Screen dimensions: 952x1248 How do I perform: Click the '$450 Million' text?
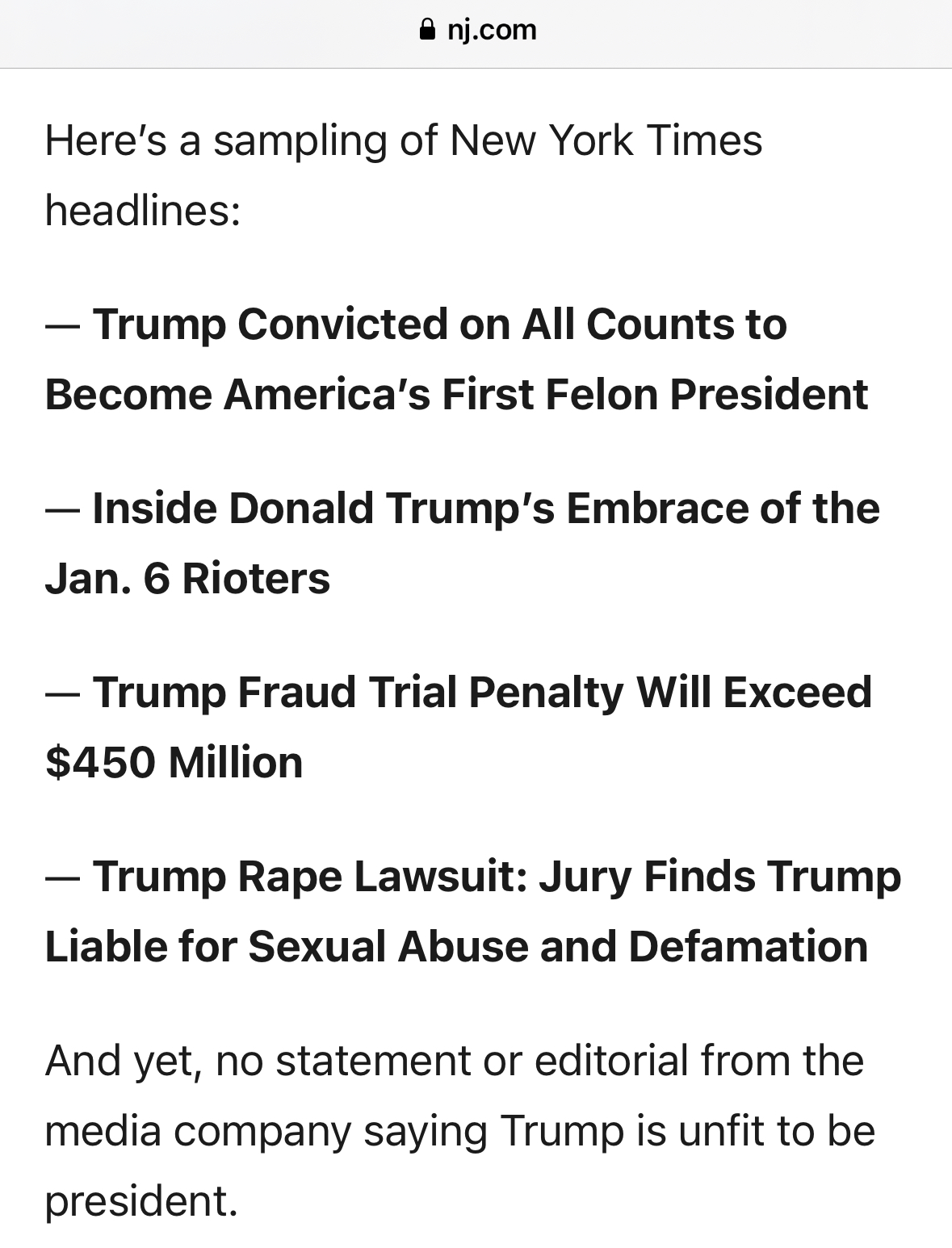click(174, 761)
